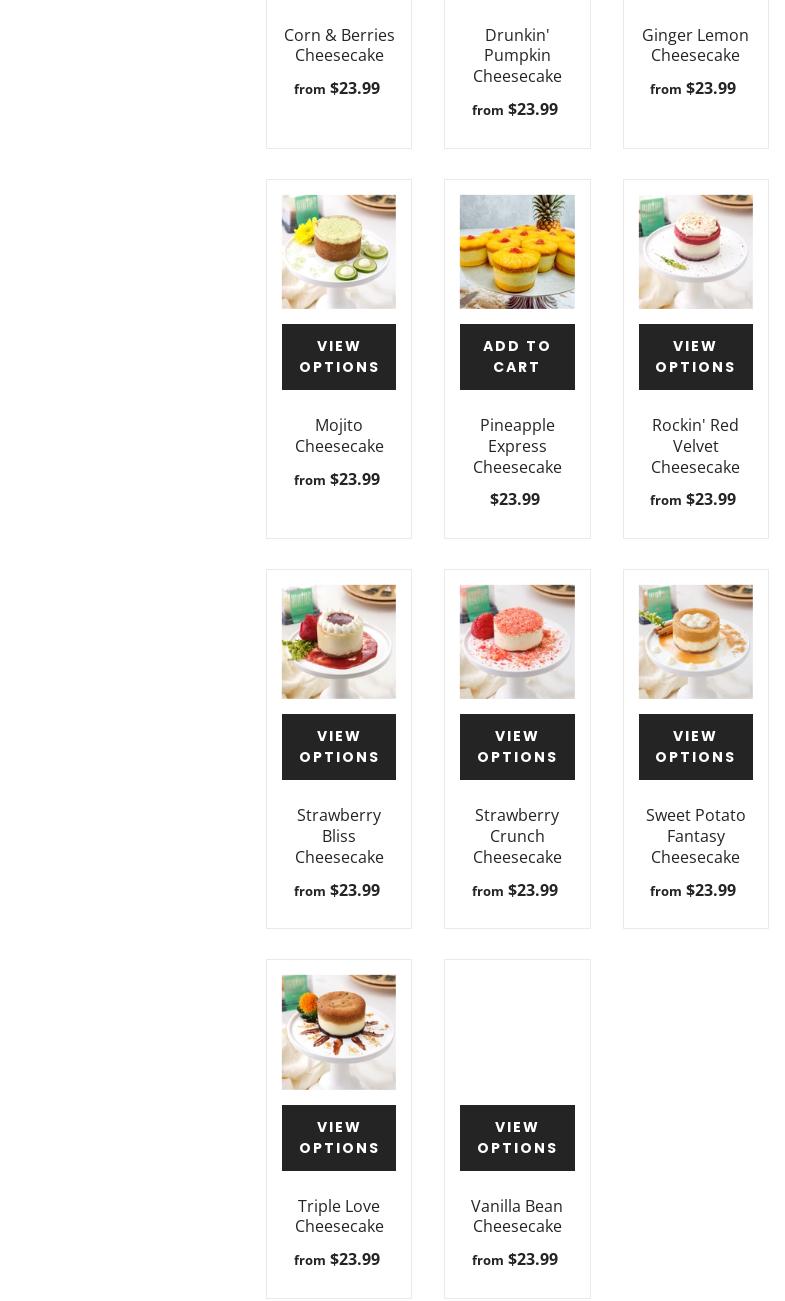Select the Mojito Cheesecake title link
This screenshot has height=1301, width=785.
339,435
